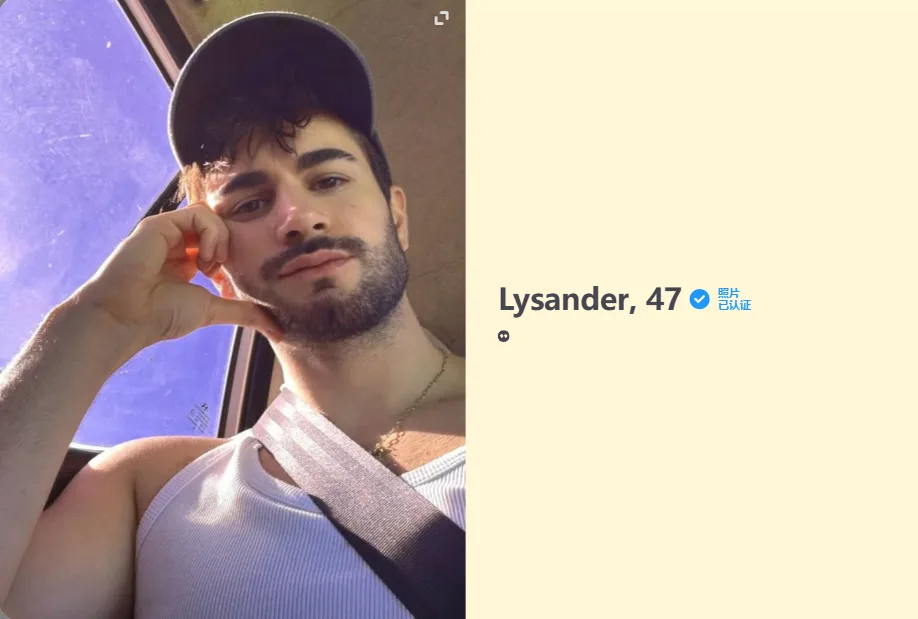Tap the blue photo-verified badge
918x619 pixels.
[x=700, y=299]
